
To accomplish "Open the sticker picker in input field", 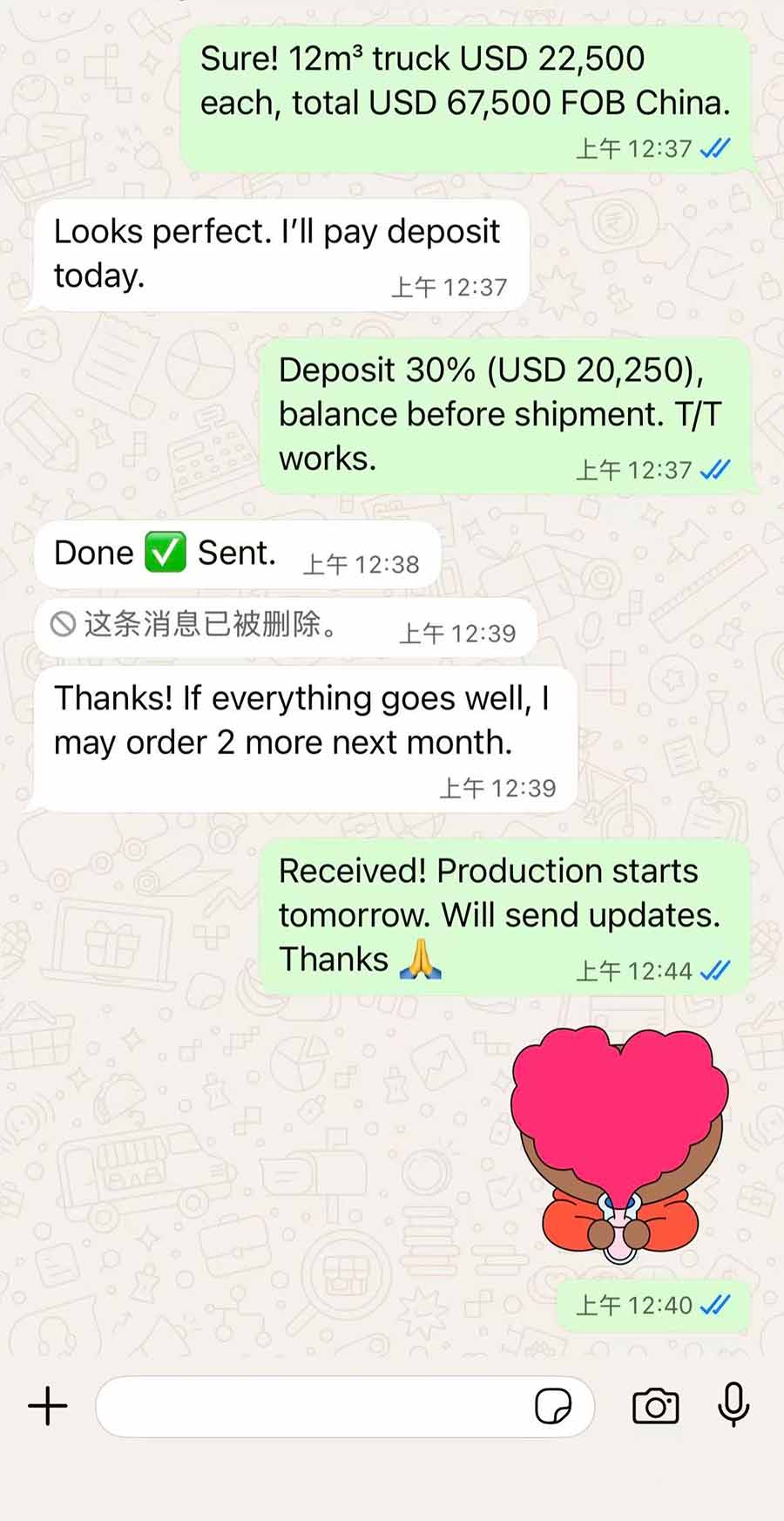I will tap(553, 1406).
